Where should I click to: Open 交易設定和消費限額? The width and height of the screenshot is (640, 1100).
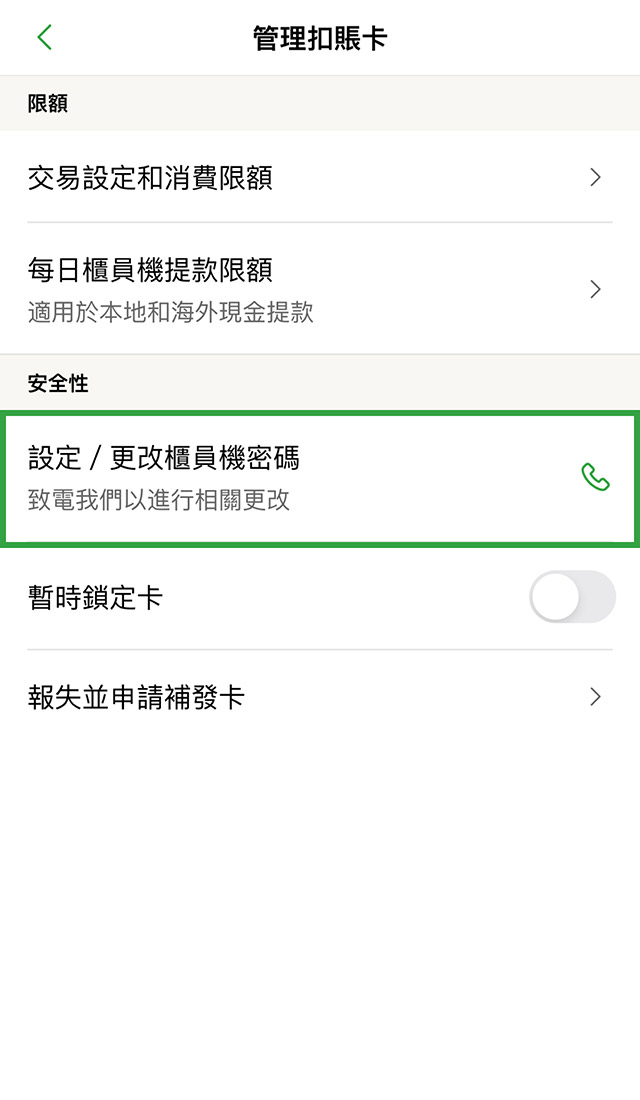pyautogui.click(x=320, y=178)
